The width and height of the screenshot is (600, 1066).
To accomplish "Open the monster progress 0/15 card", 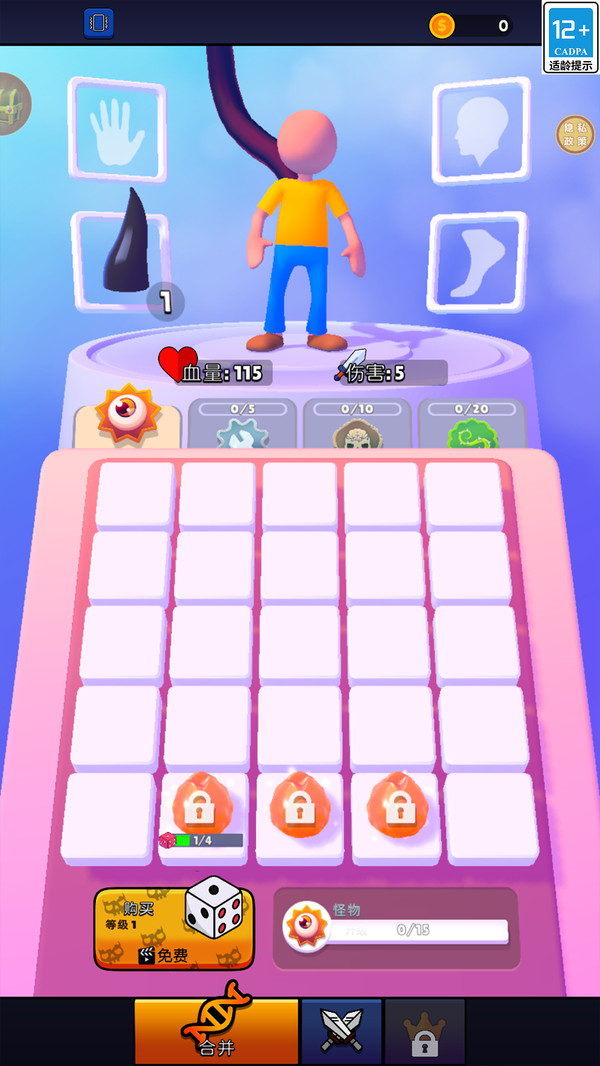I will coord(396,928).
